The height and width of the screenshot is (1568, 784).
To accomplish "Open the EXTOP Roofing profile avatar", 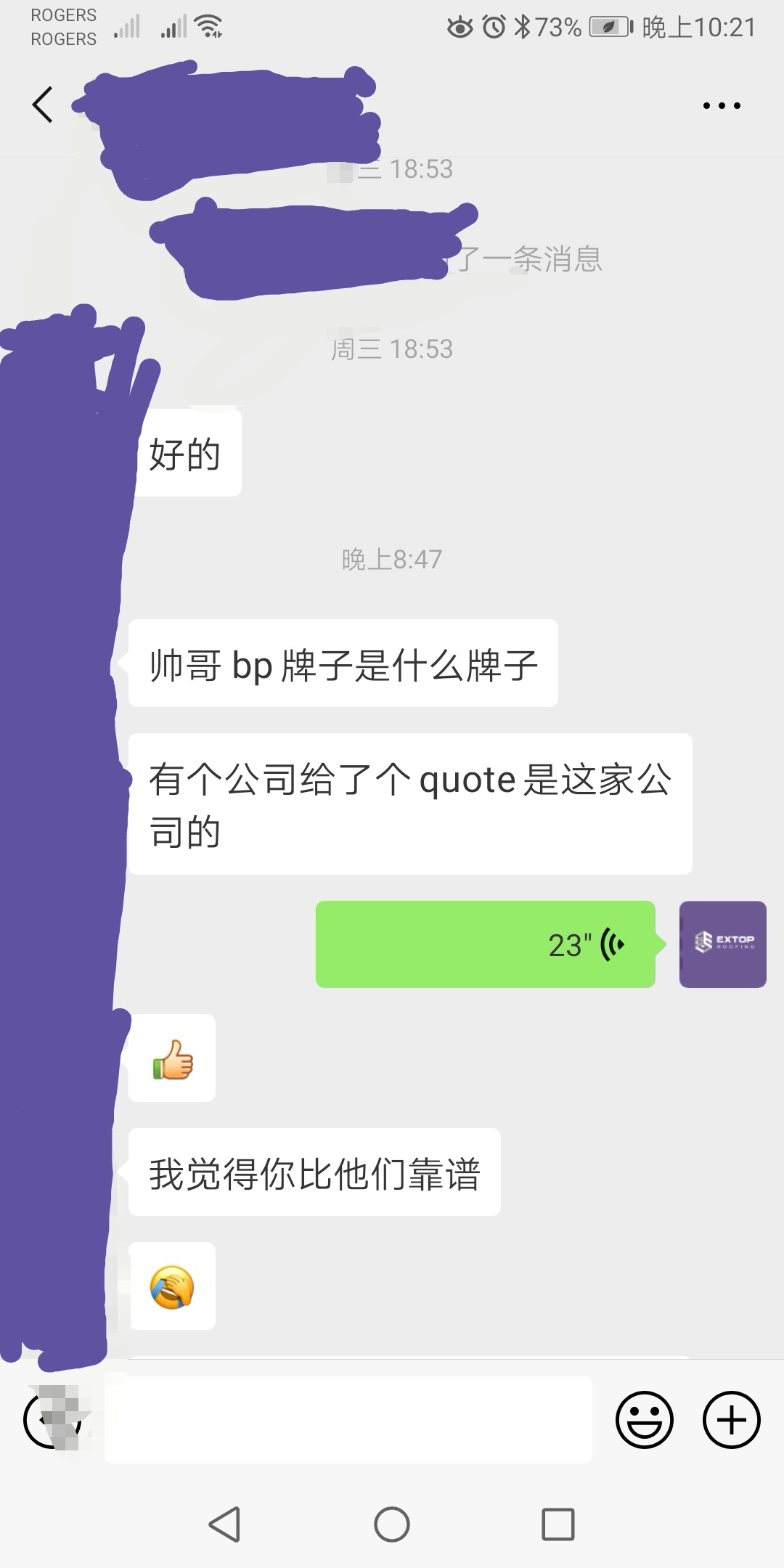I will tap(722, 944).
